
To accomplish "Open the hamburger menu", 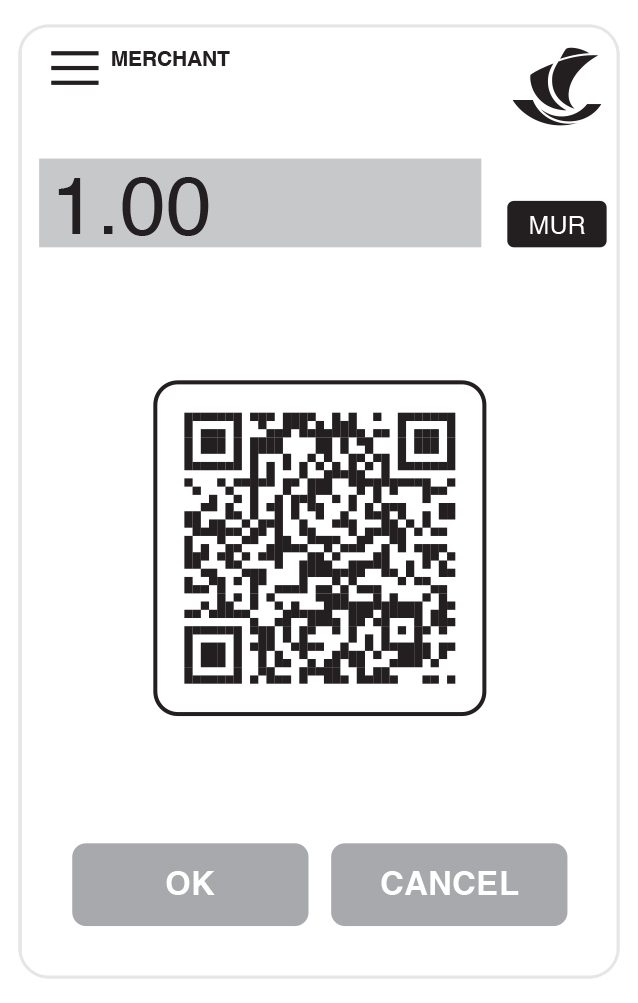I will click(x=75, y=68).
